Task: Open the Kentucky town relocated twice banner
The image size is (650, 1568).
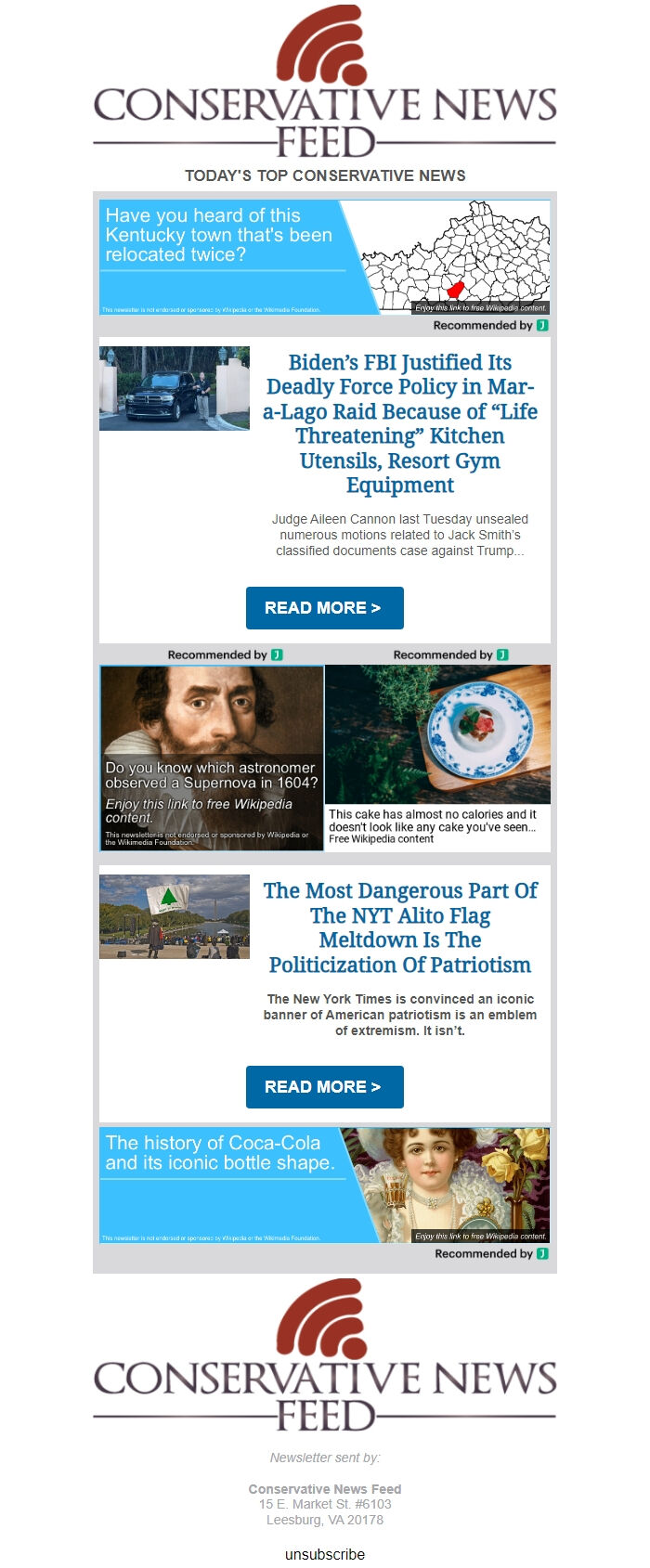Action: point(324,256)
